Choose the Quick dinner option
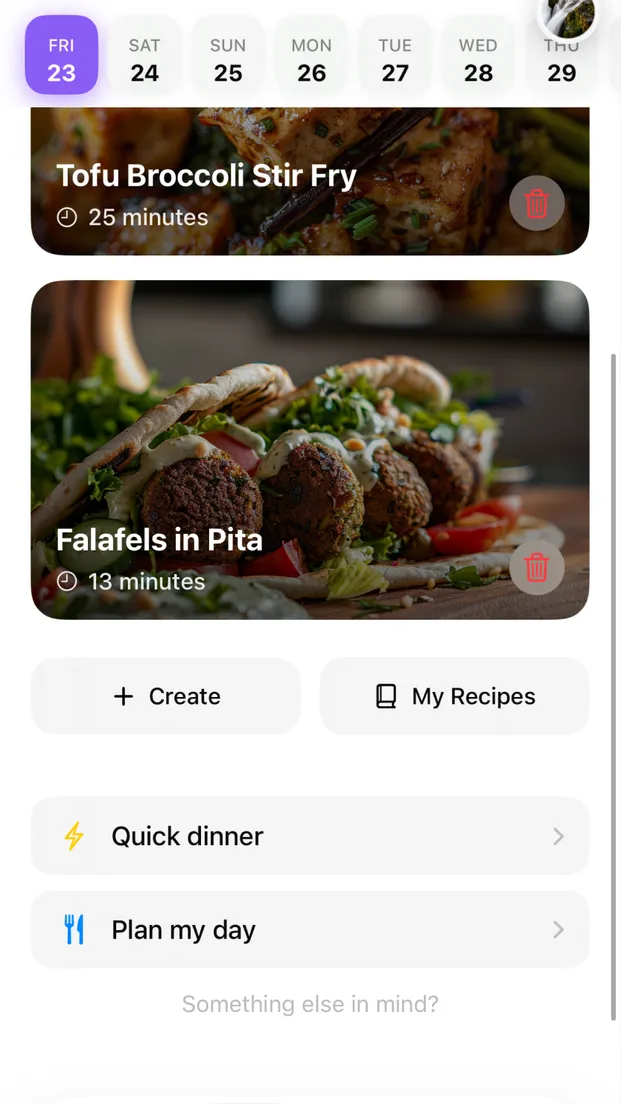This screenshot has width=621, height=1104. pyautogui.click(x=310, y=836)
